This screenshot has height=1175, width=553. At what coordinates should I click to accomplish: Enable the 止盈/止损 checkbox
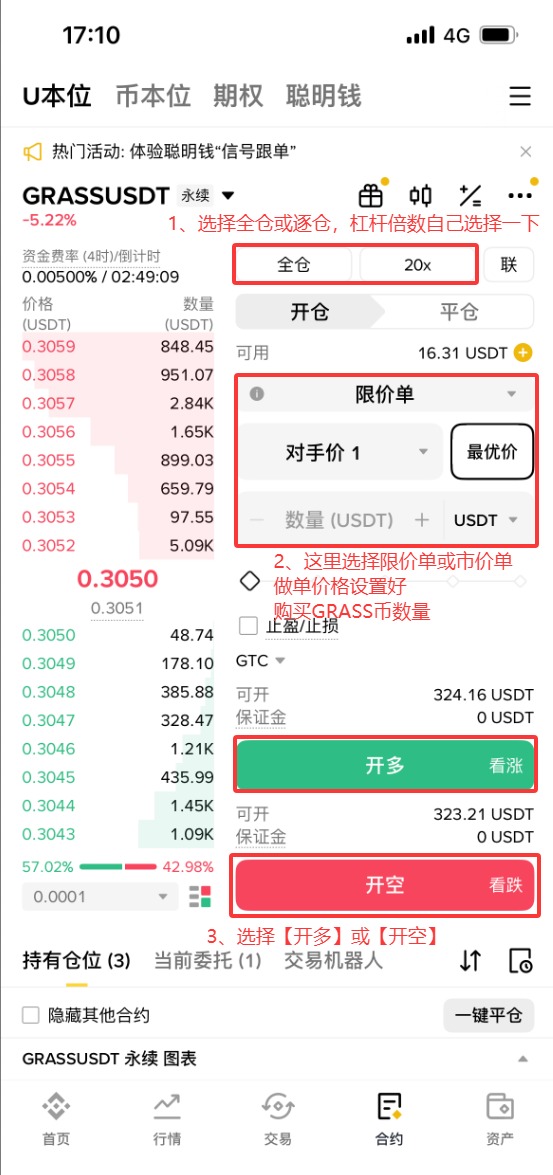[247, 625]
